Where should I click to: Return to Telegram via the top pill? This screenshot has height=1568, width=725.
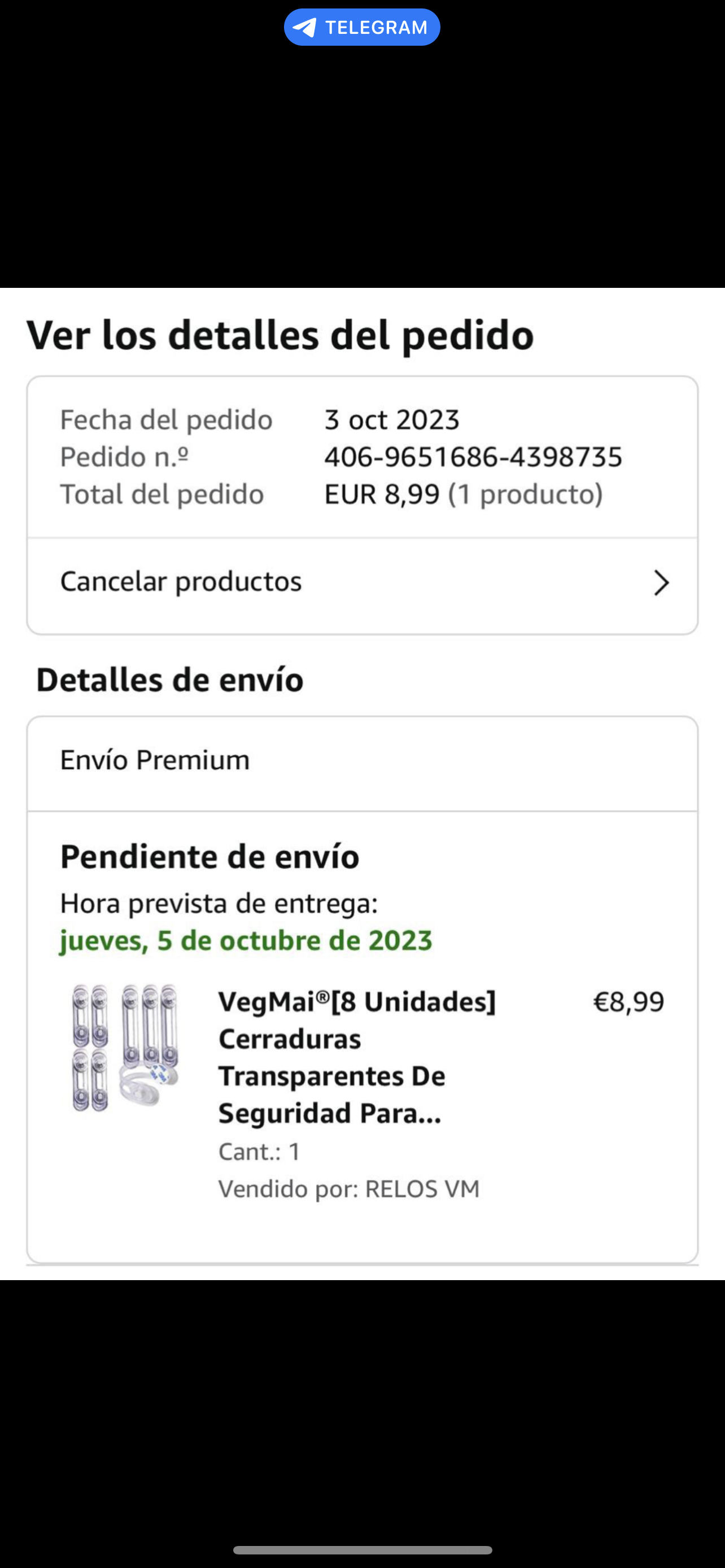pyautogui.click(x=361, y=28)
